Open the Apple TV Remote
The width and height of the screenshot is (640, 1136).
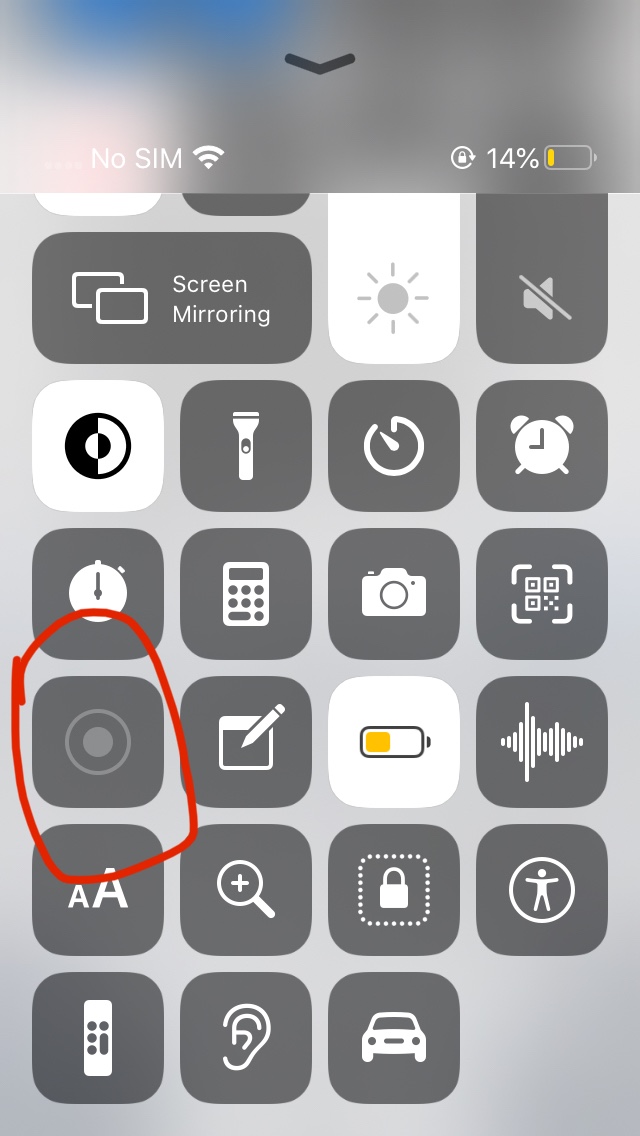[x=98, y=1038]
